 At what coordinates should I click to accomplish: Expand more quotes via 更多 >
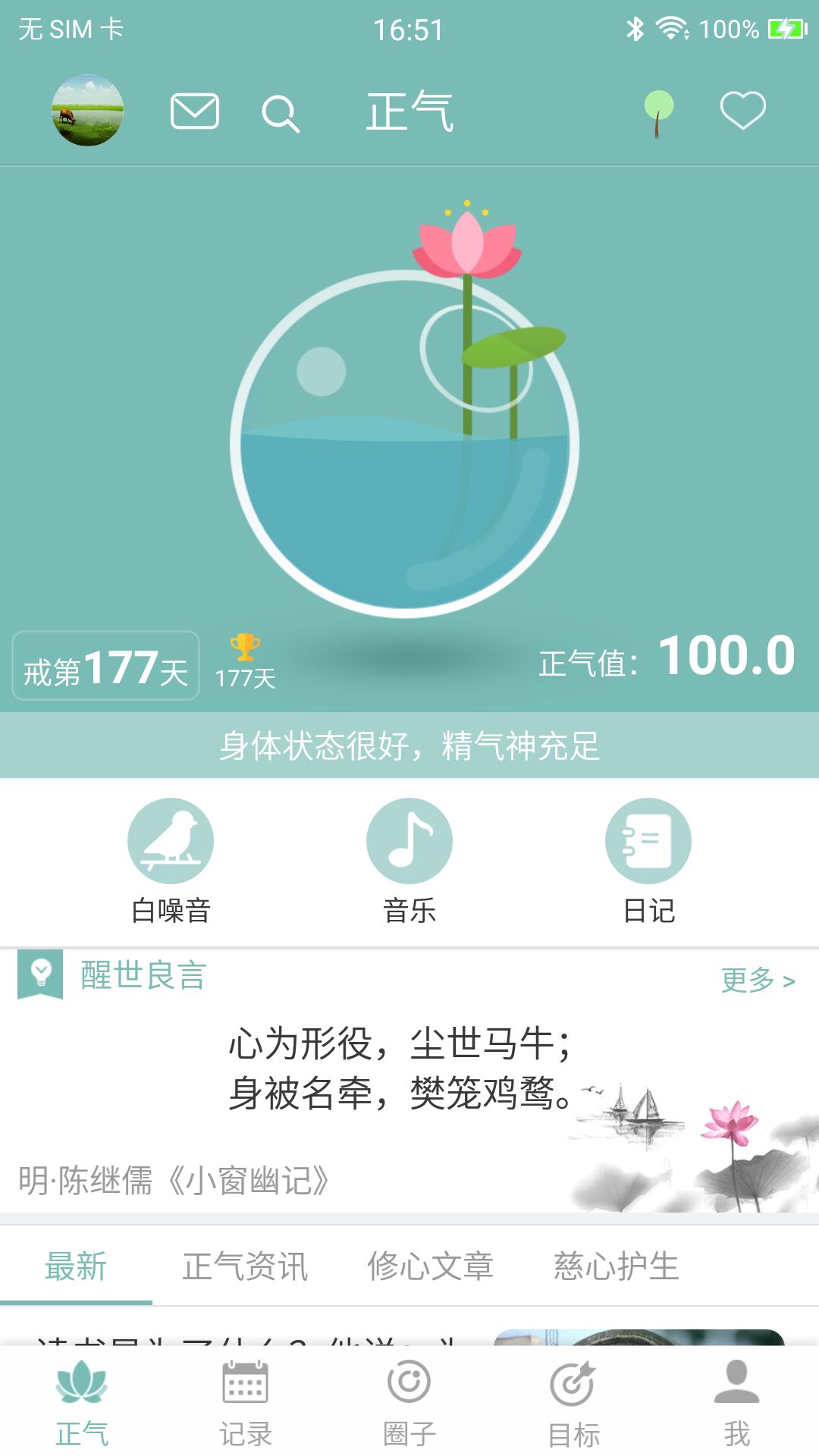tap(758, 980)
